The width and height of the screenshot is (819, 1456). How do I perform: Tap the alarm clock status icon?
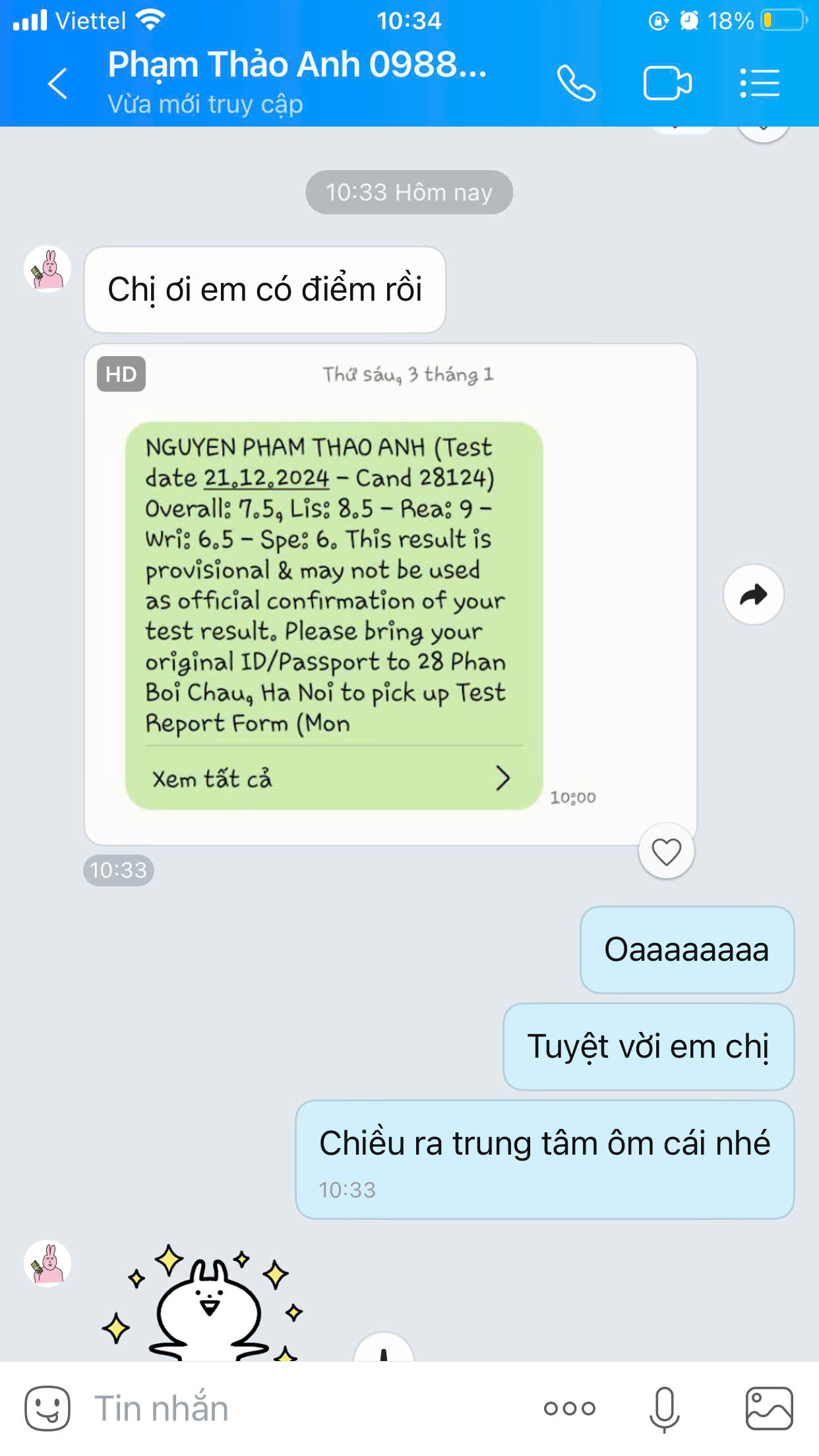pos(690,20)
